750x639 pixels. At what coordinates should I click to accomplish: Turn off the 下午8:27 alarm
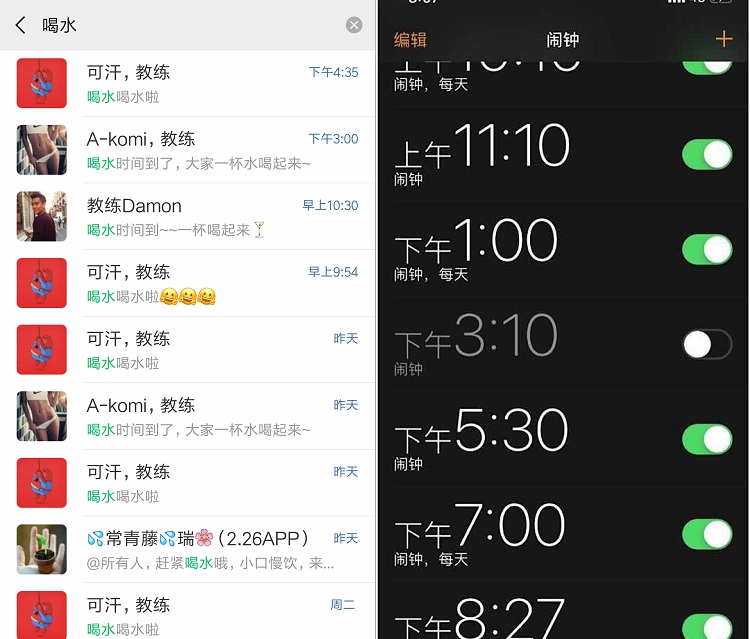click(707, 625)
